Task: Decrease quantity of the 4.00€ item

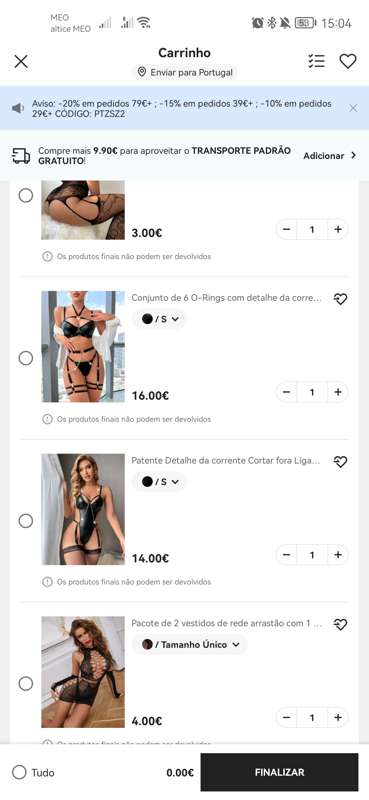Action: coord(286,718)
